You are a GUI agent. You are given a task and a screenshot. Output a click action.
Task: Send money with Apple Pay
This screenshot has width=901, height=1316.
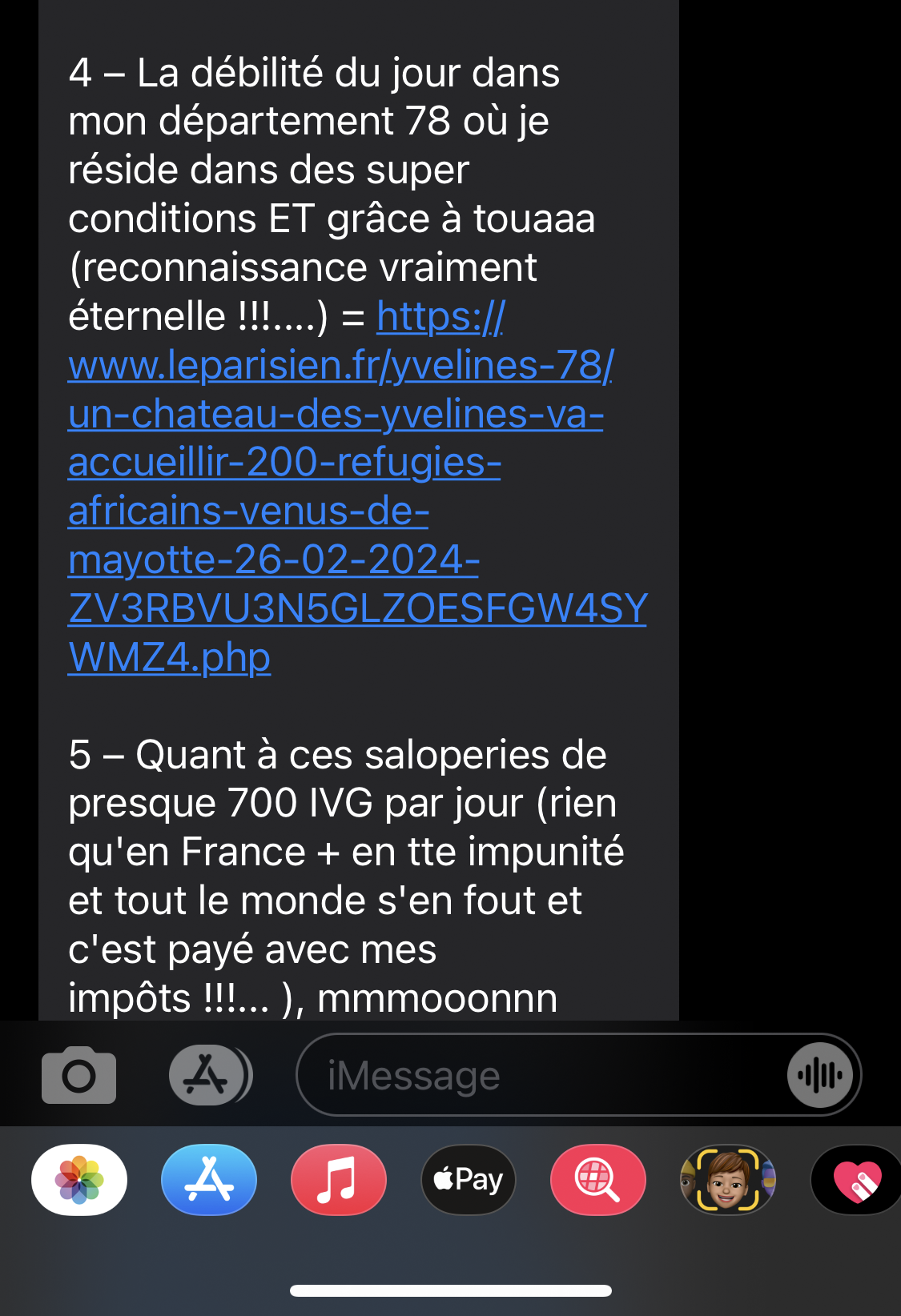(469, 1180)
